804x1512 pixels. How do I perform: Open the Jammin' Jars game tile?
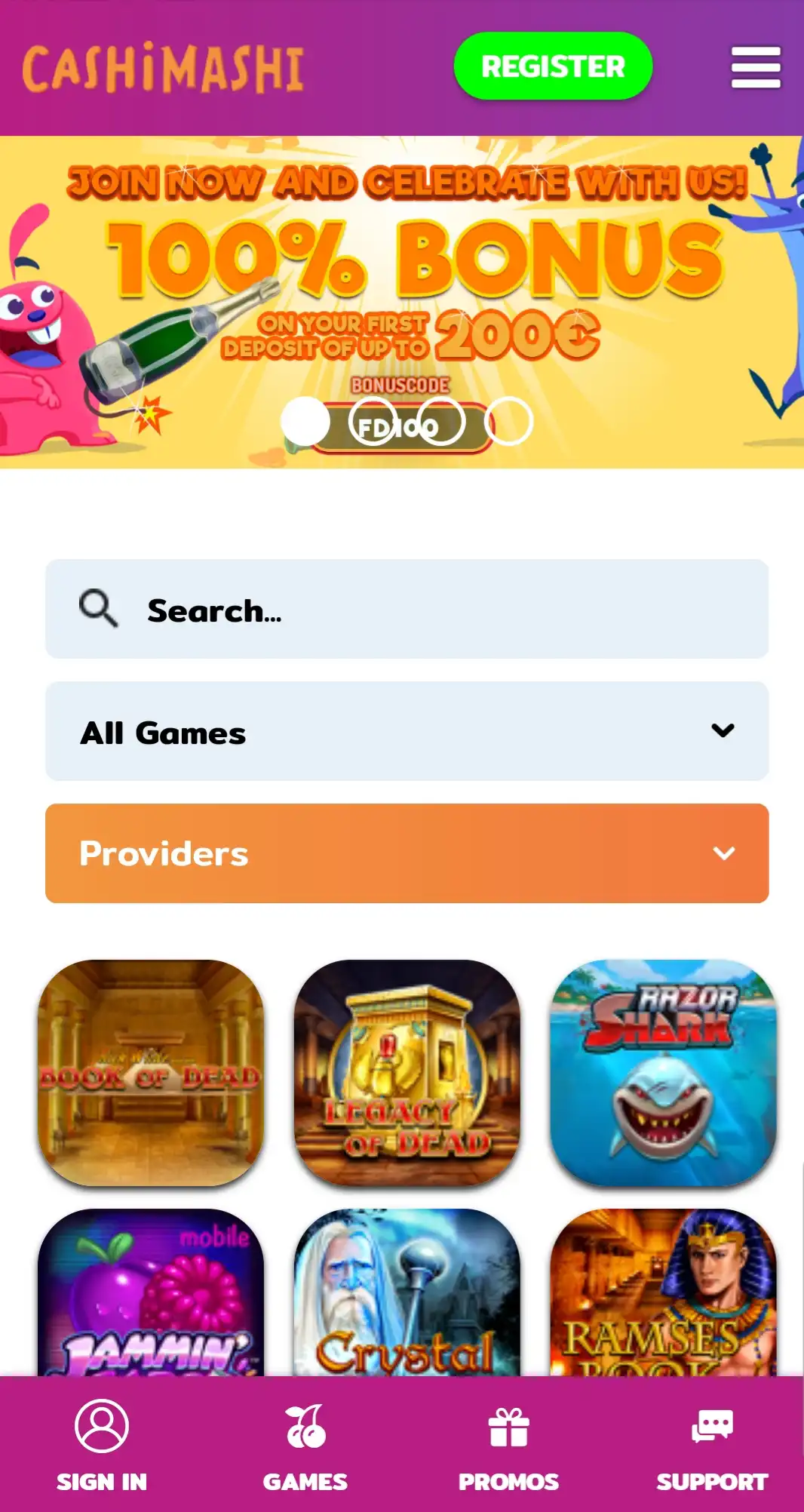(151, 1292)
